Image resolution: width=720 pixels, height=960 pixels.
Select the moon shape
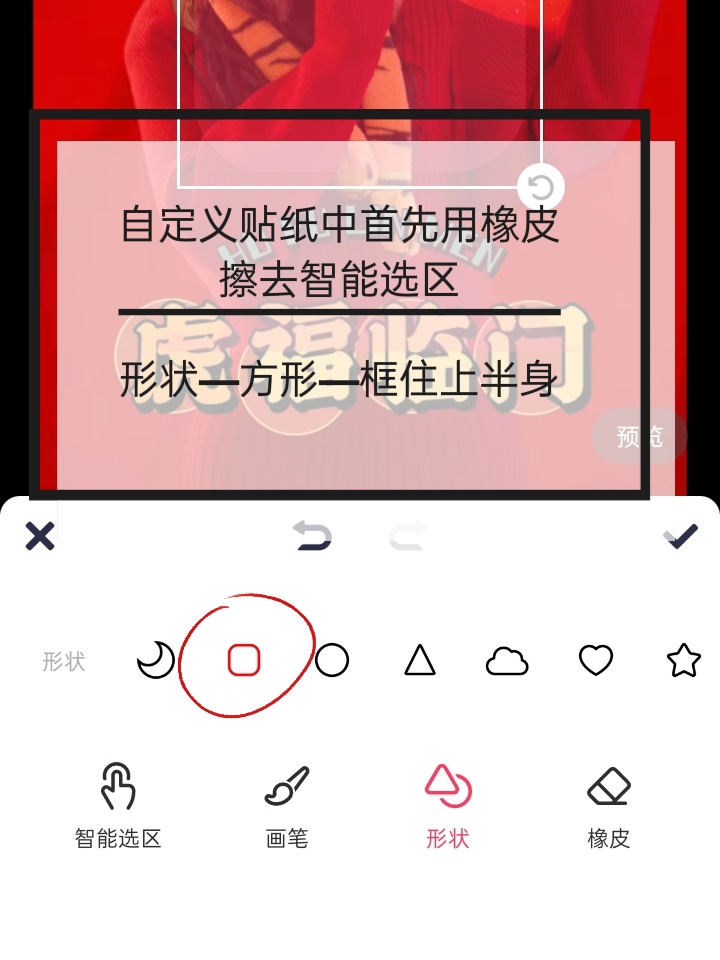156,661
